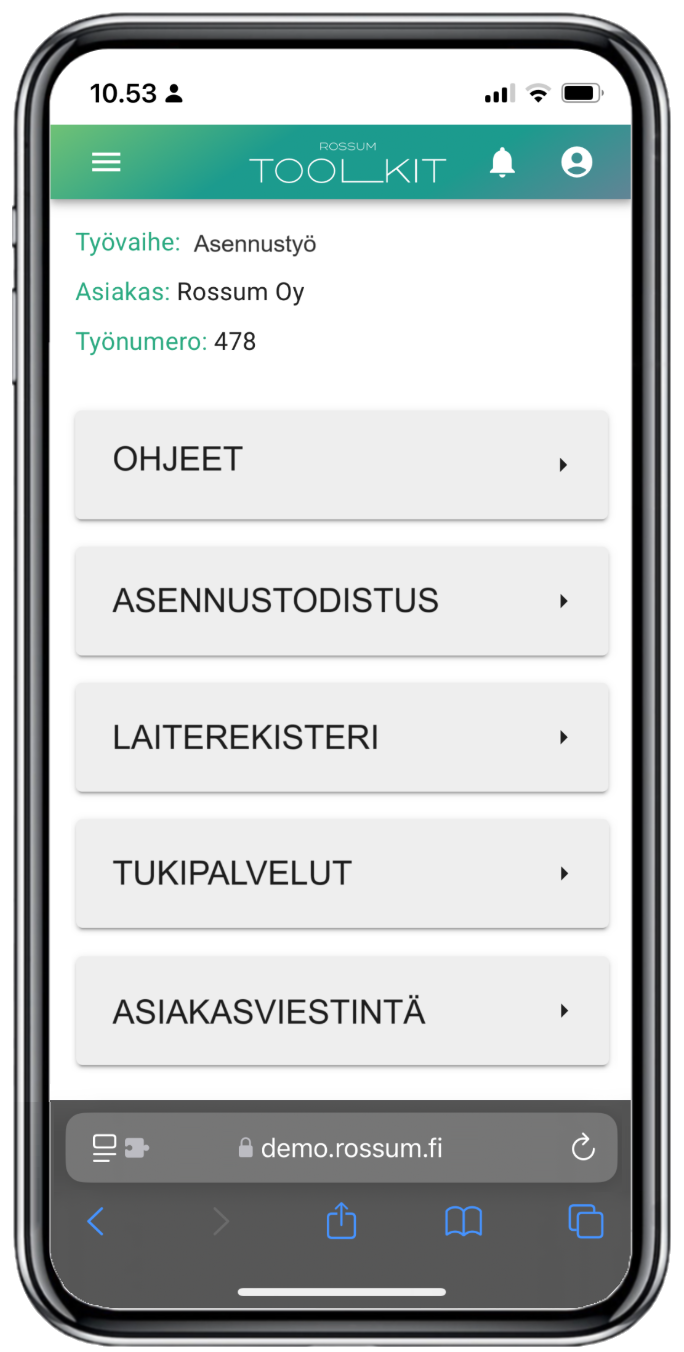The image size is (684, 1352).
Task: Open the hamburger drawer menu
Action: [106, 162]
